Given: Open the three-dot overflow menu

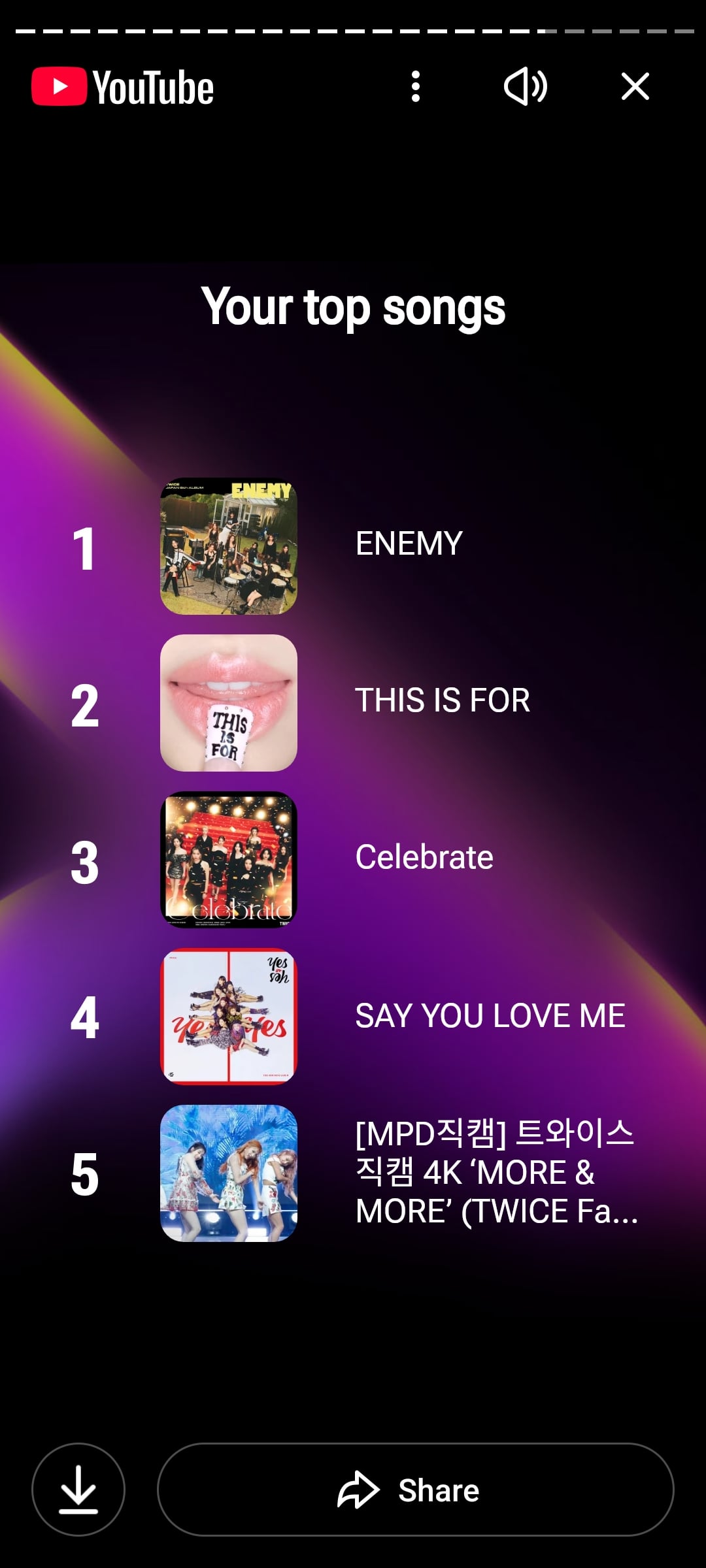Looking at the screenshot, I should pos(415,86).
